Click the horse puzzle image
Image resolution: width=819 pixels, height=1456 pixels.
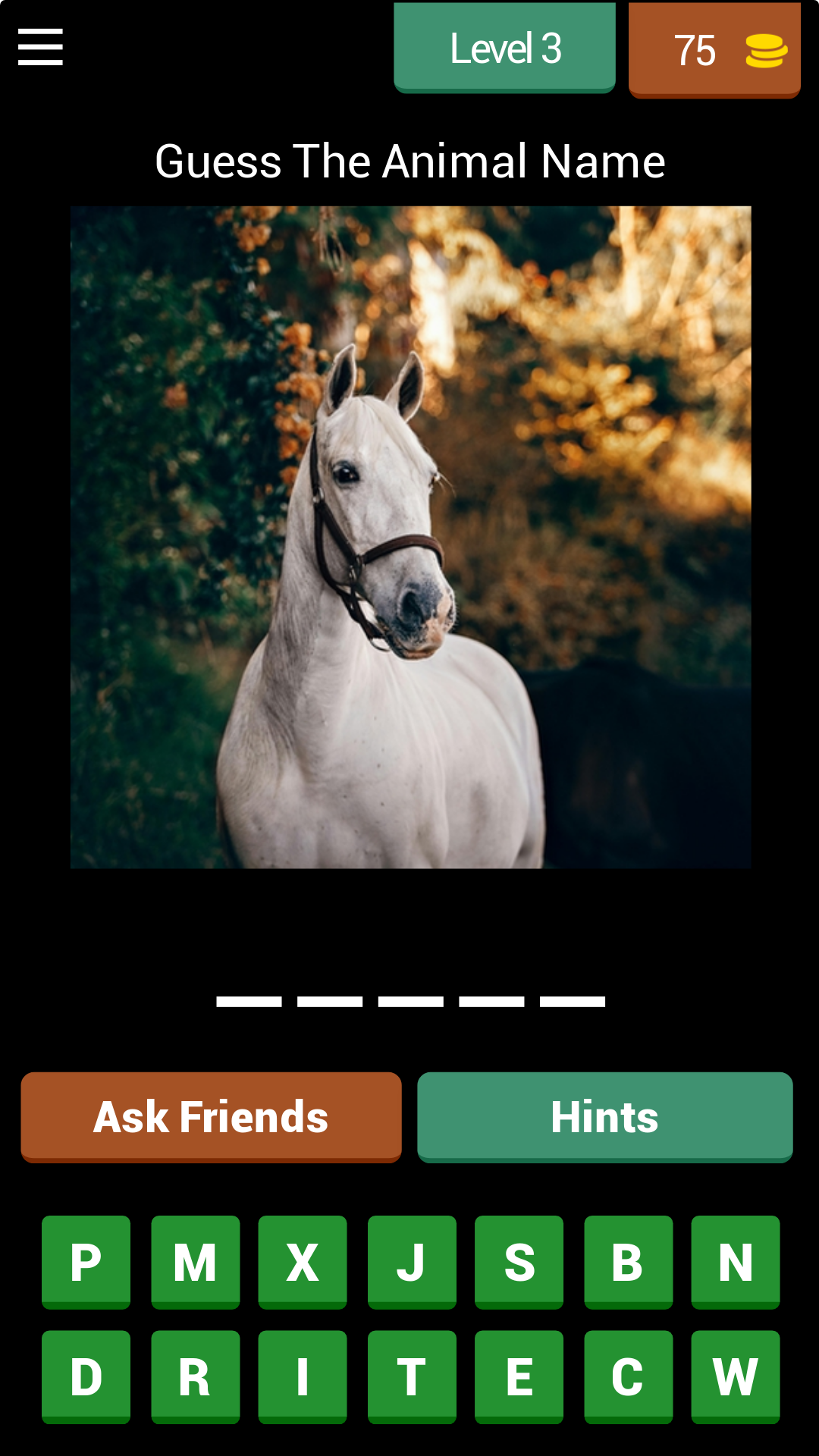409,538
